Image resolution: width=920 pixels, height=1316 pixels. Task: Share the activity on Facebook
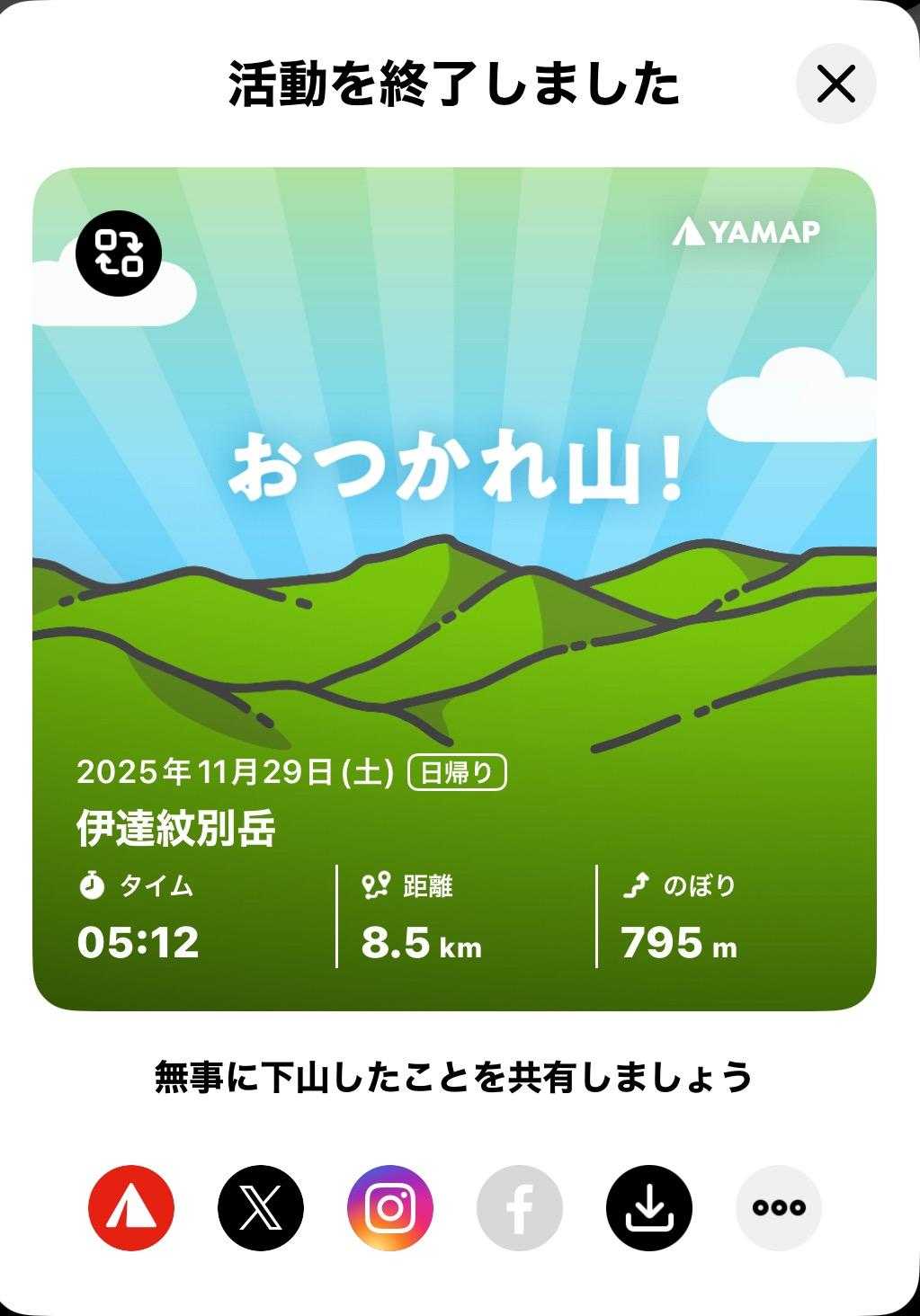tap(520, 1207)
